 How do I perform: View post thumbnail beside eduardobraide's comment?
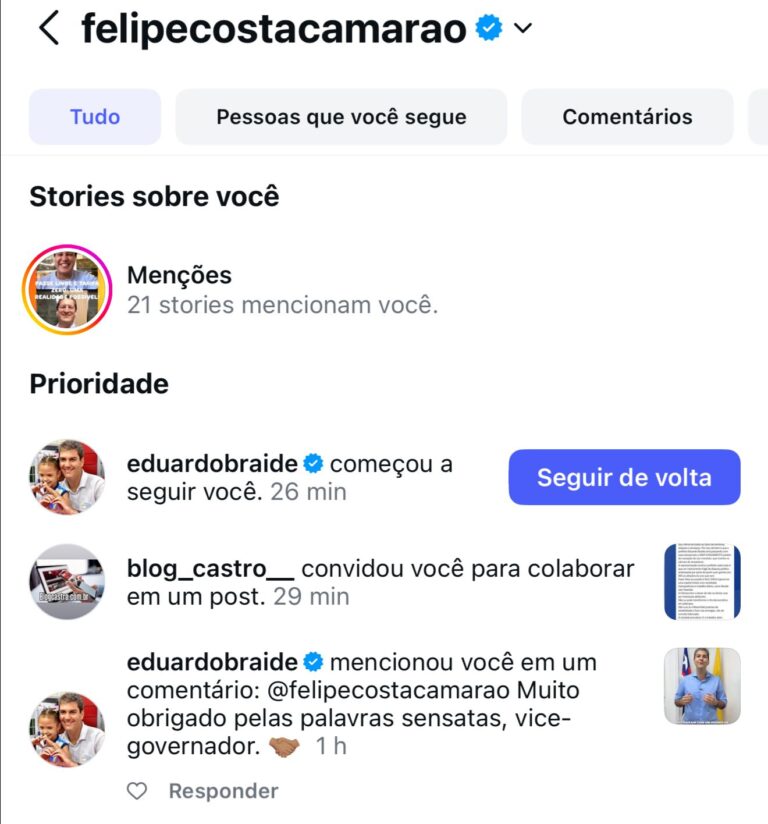click(x=702, y=686)
